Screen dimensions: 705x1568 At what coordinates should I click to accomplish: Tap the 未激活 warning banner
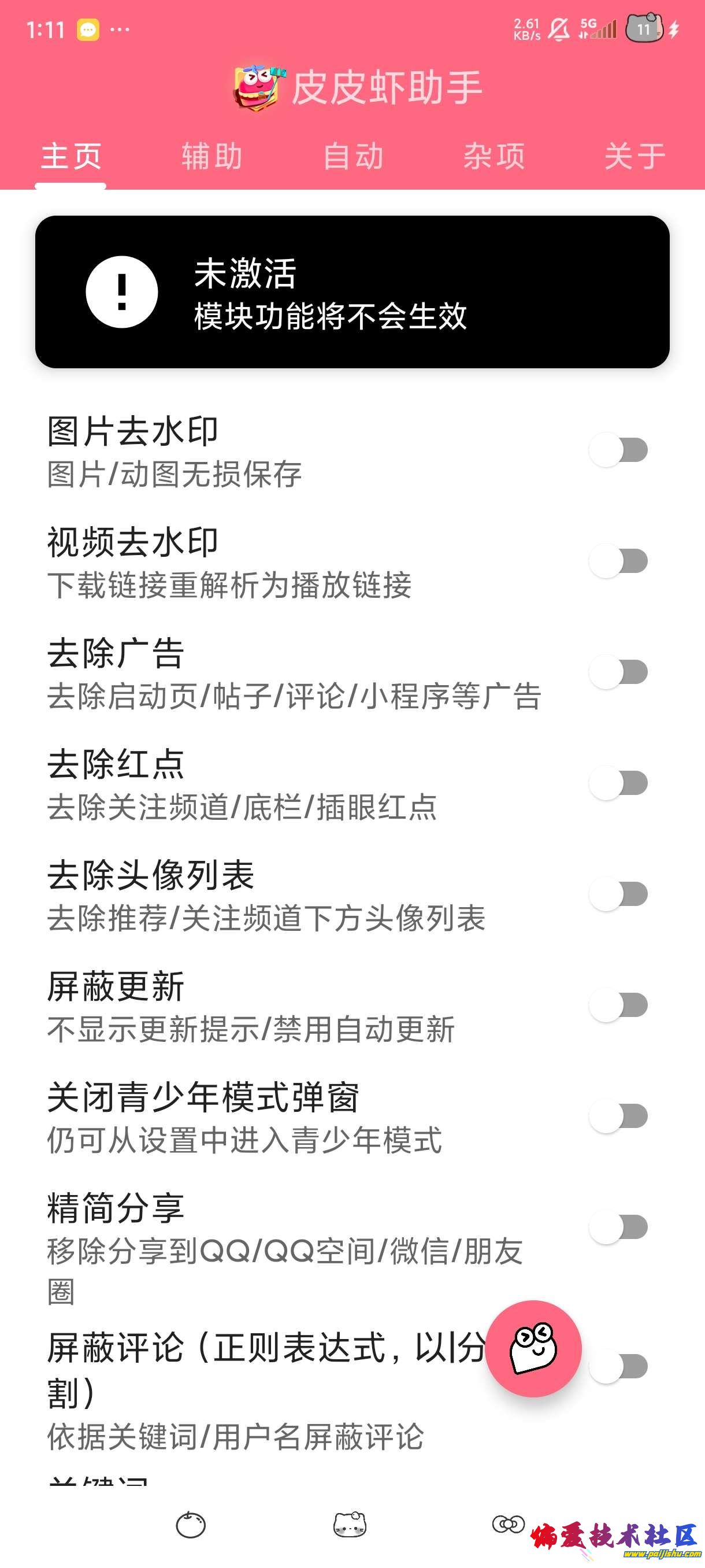click(x=352, y=294)
